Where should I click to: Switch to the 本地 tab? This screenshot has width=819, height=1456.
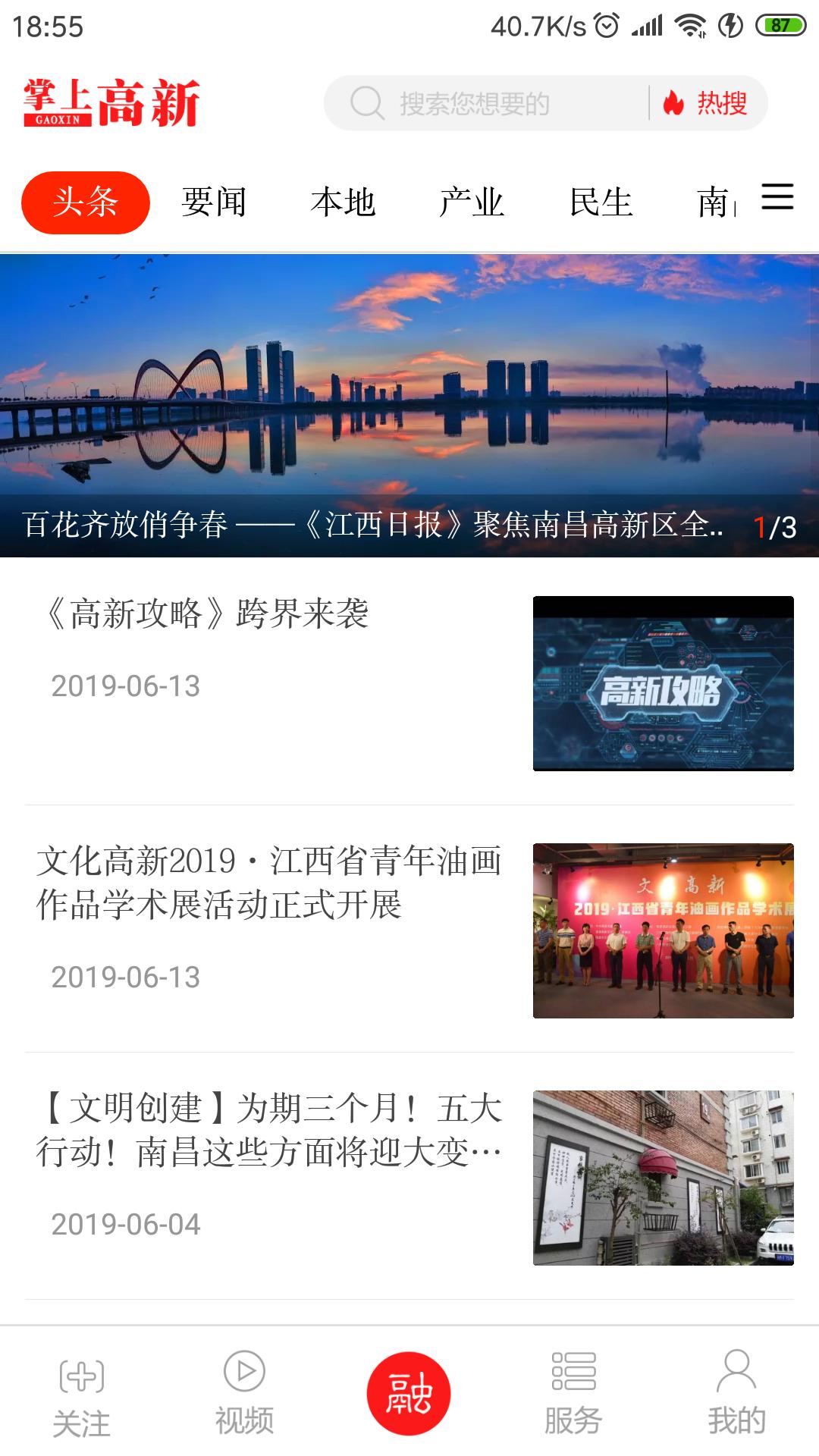coord(343,202)
